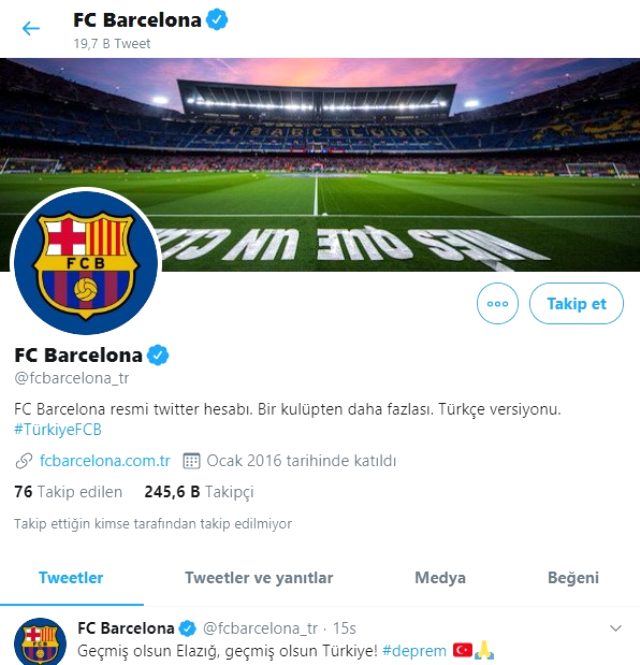View the 245,6 B Takipçi list
Image resolution: width=640 pixels, height=665 pixels.
pos(199,492)
